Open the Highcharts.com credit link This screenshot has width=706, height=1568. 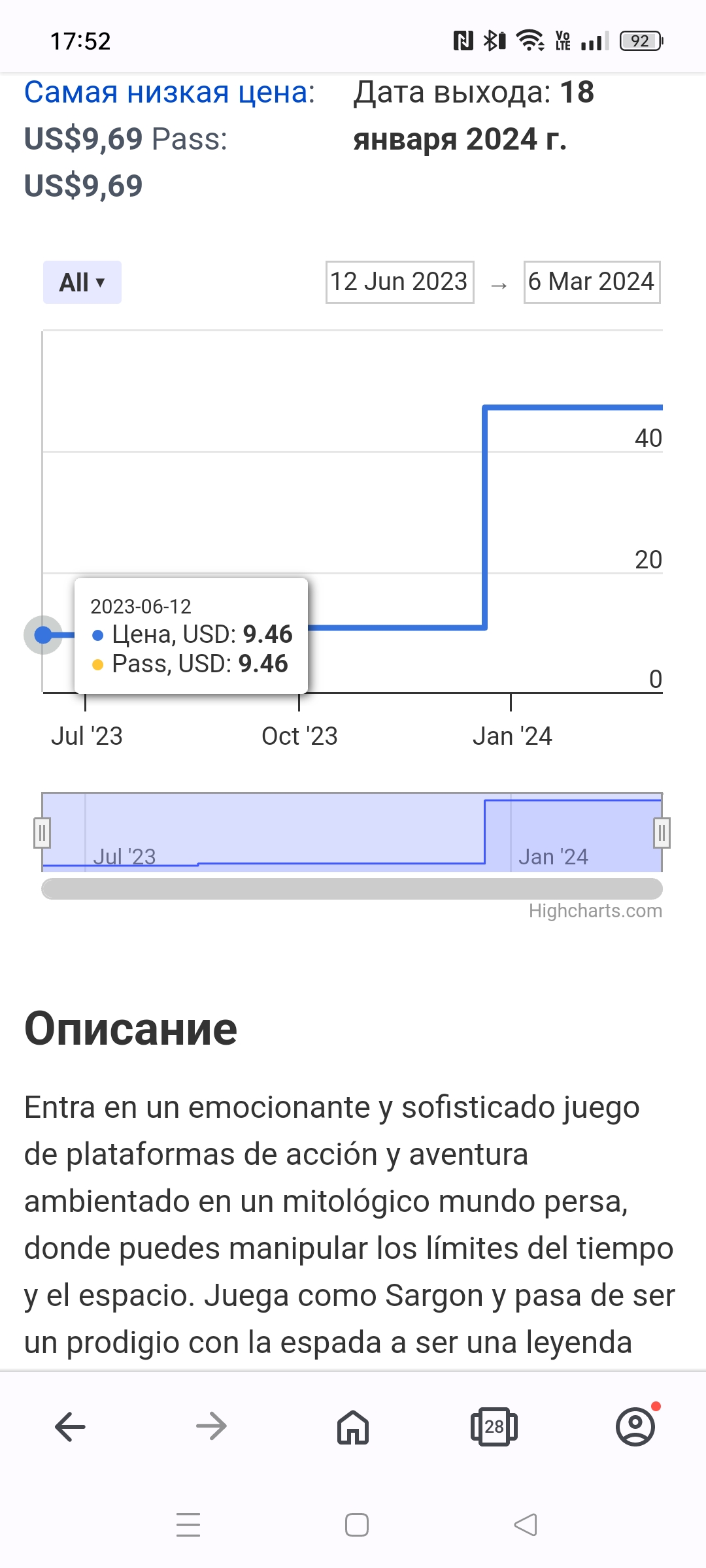click(596, 911)
